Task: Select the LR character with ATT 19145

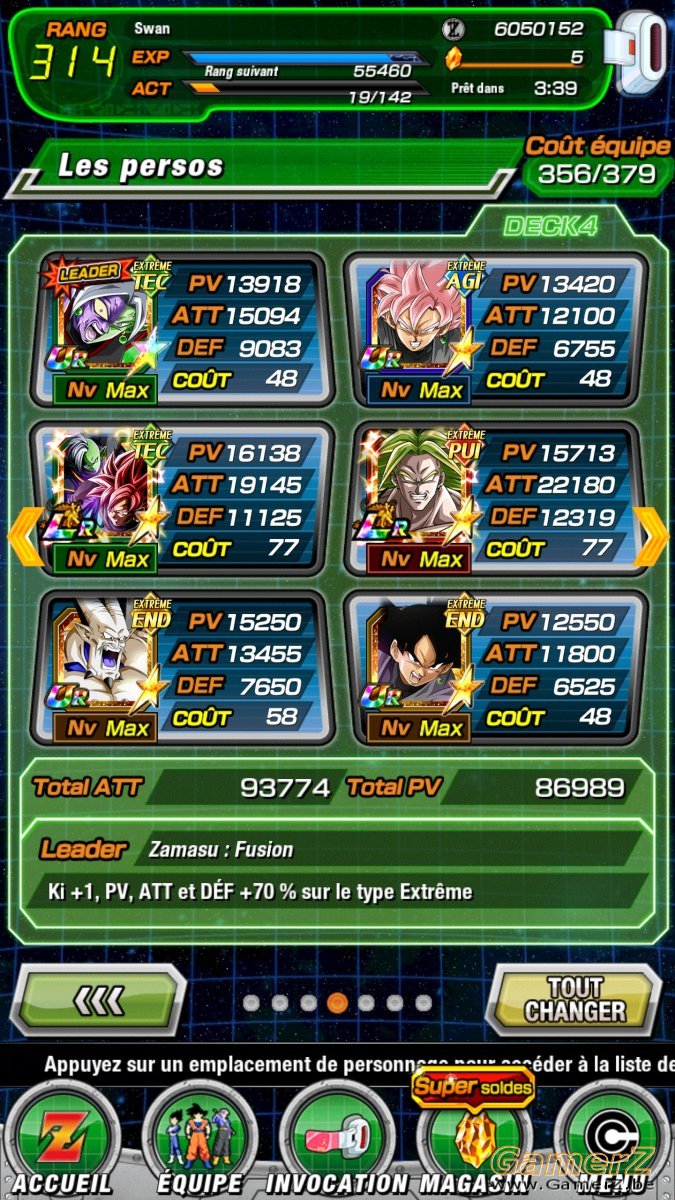Action: click(181, 499)
